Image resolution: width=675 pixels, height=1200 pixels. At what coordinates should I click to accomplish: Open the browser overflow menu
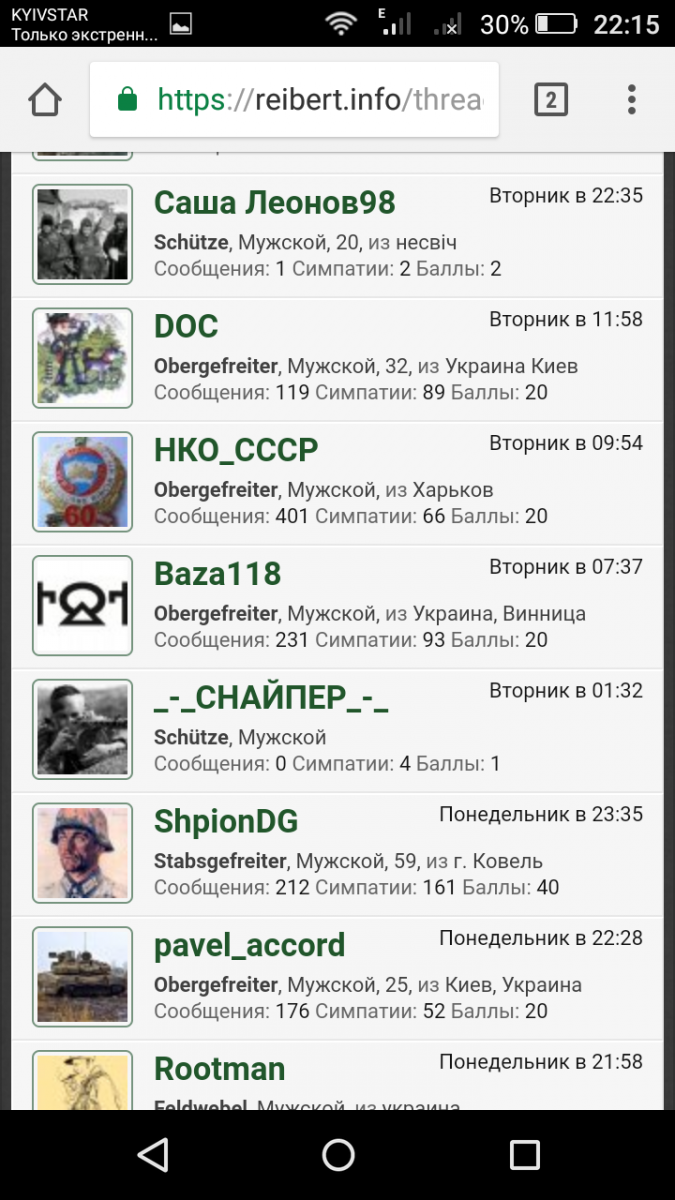[631, 100]
